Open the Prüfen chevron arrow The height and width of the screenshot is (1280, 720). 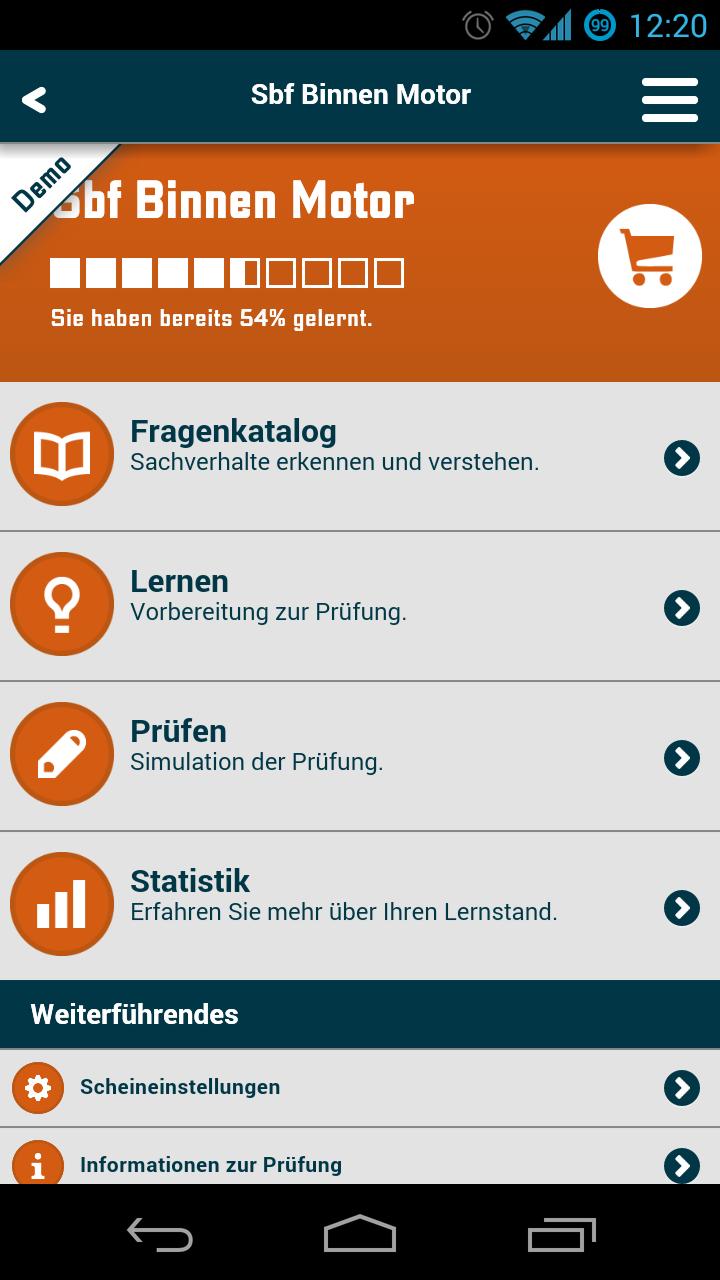[x=682, y=758]
